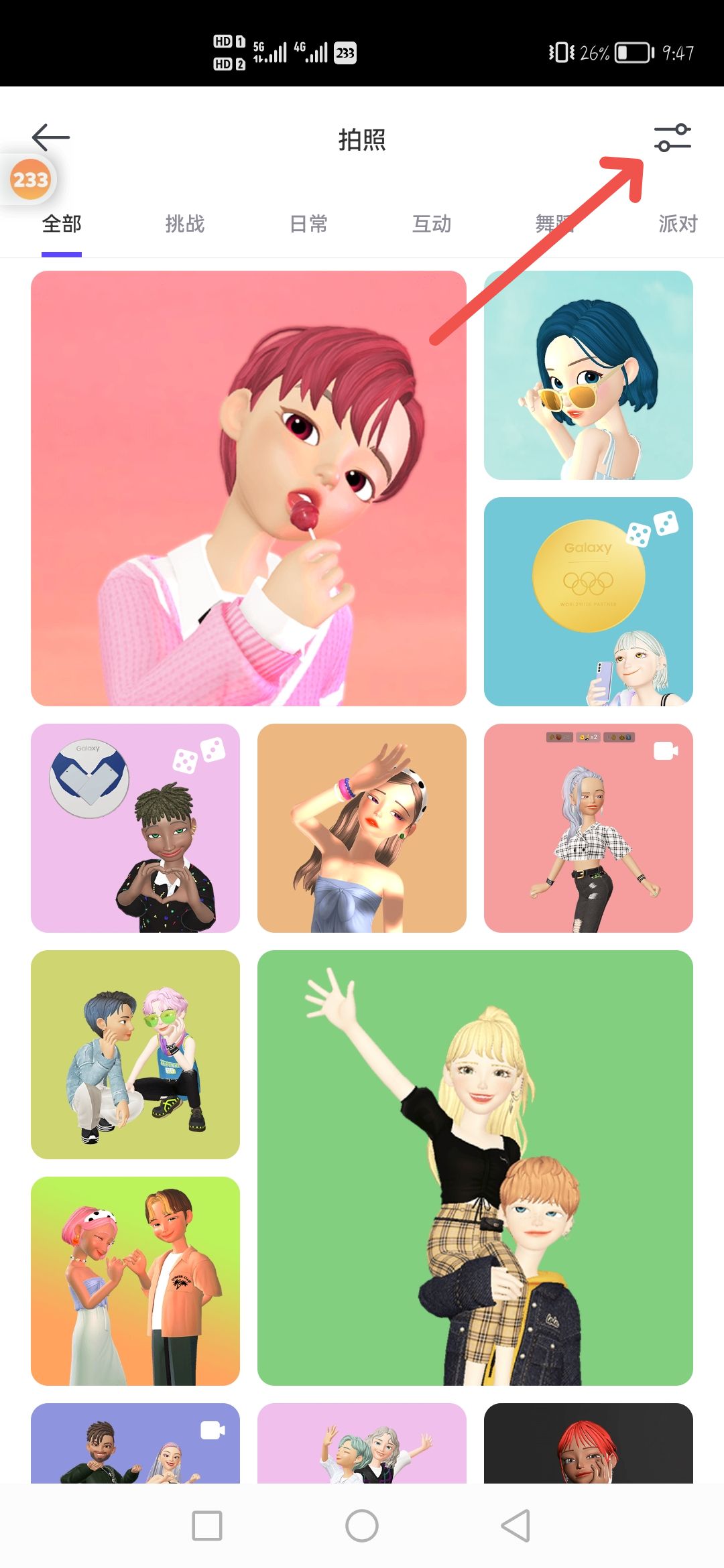Choose the crouching couple on yellow-green tile
The width and height of the screenshot is (724, 1568).
pos(135,1054)
